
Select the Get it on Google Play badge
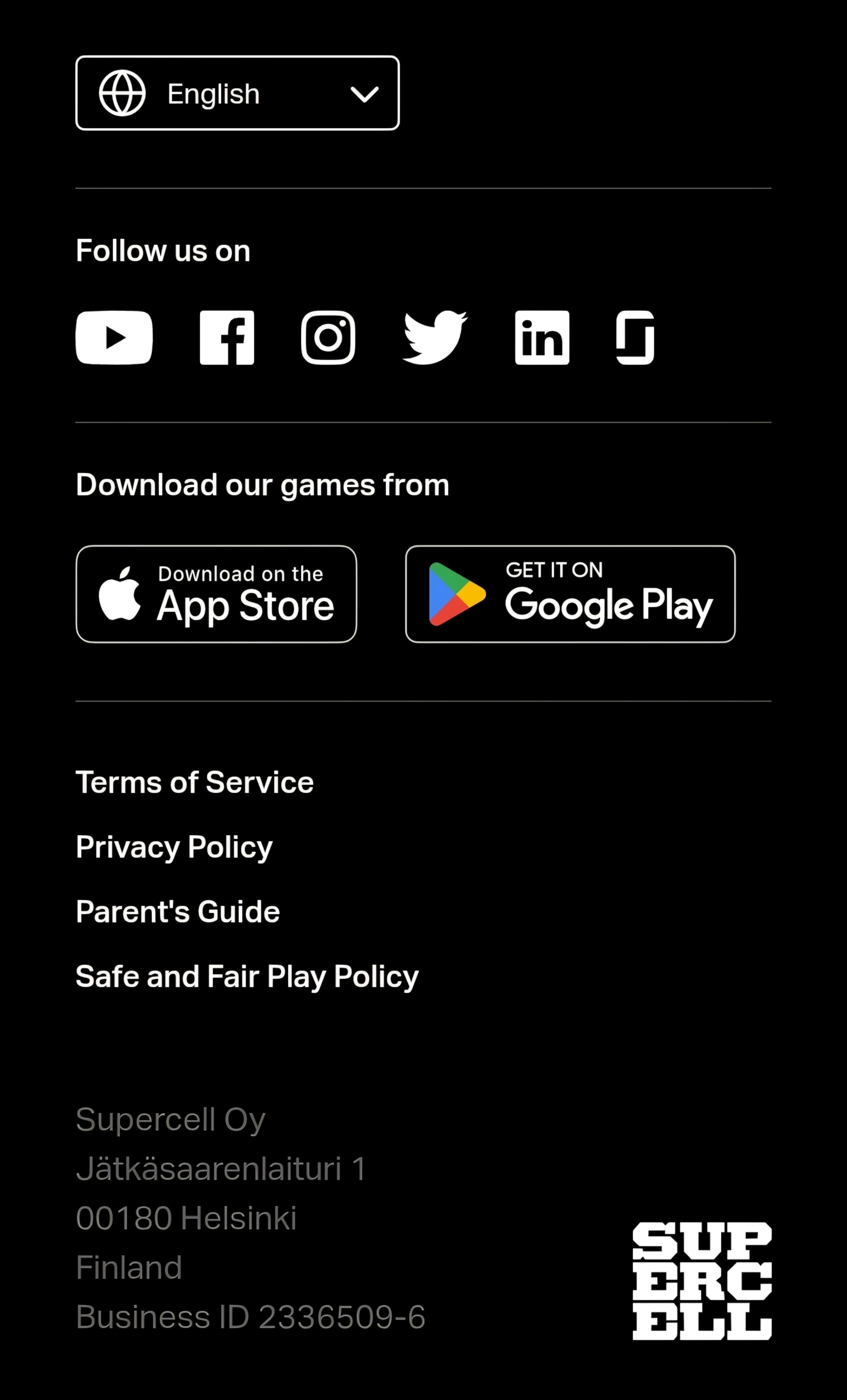tap(570, 594)
